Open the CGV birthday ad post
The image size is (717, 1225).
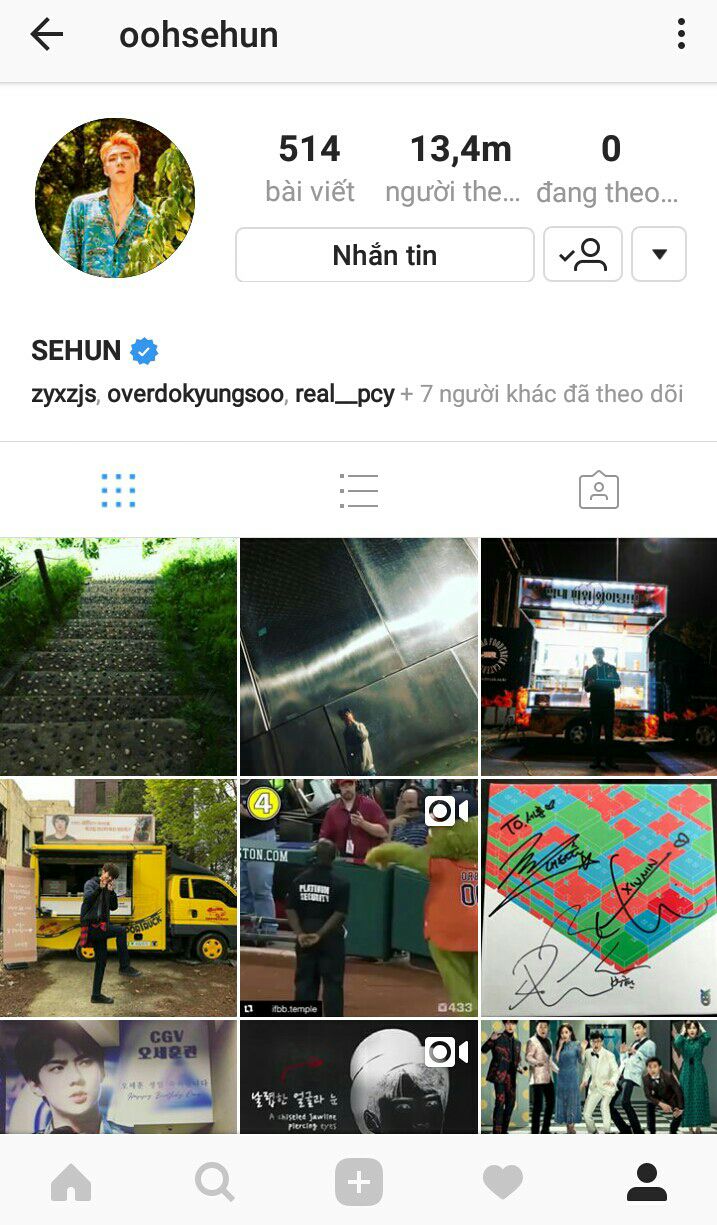click(x=118, y=1076)
